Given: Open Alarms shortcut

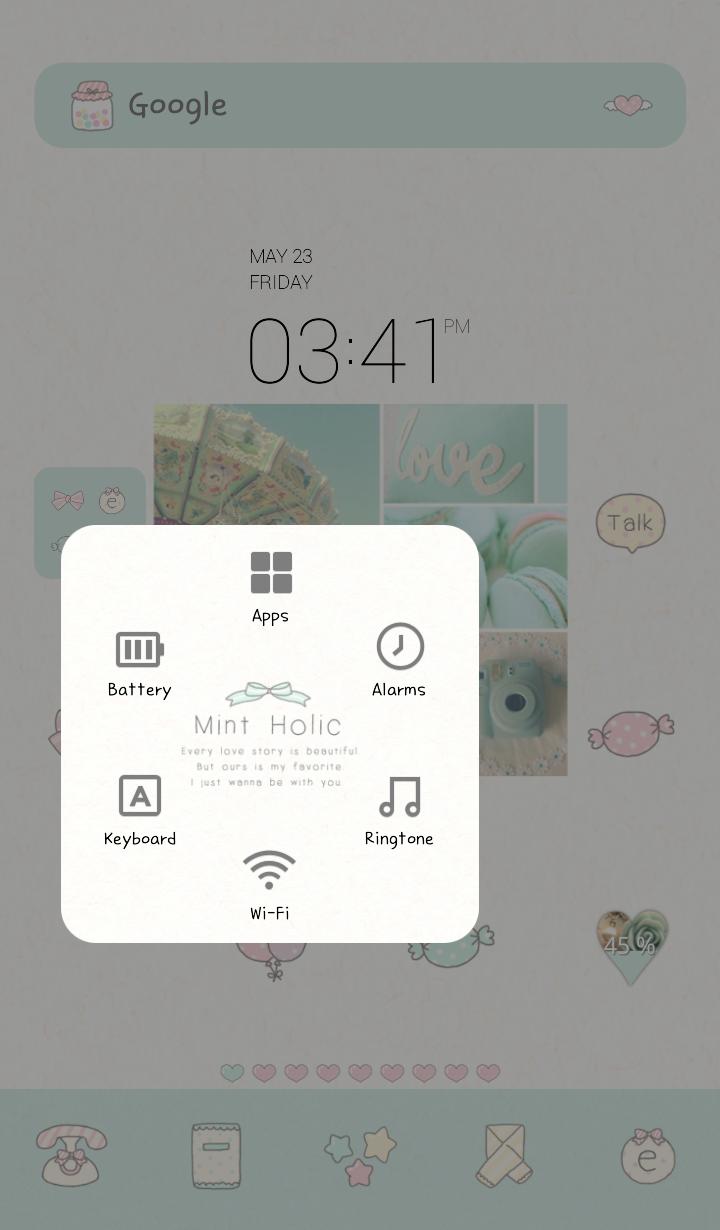Looking at the screenshot, I should 399,660.
